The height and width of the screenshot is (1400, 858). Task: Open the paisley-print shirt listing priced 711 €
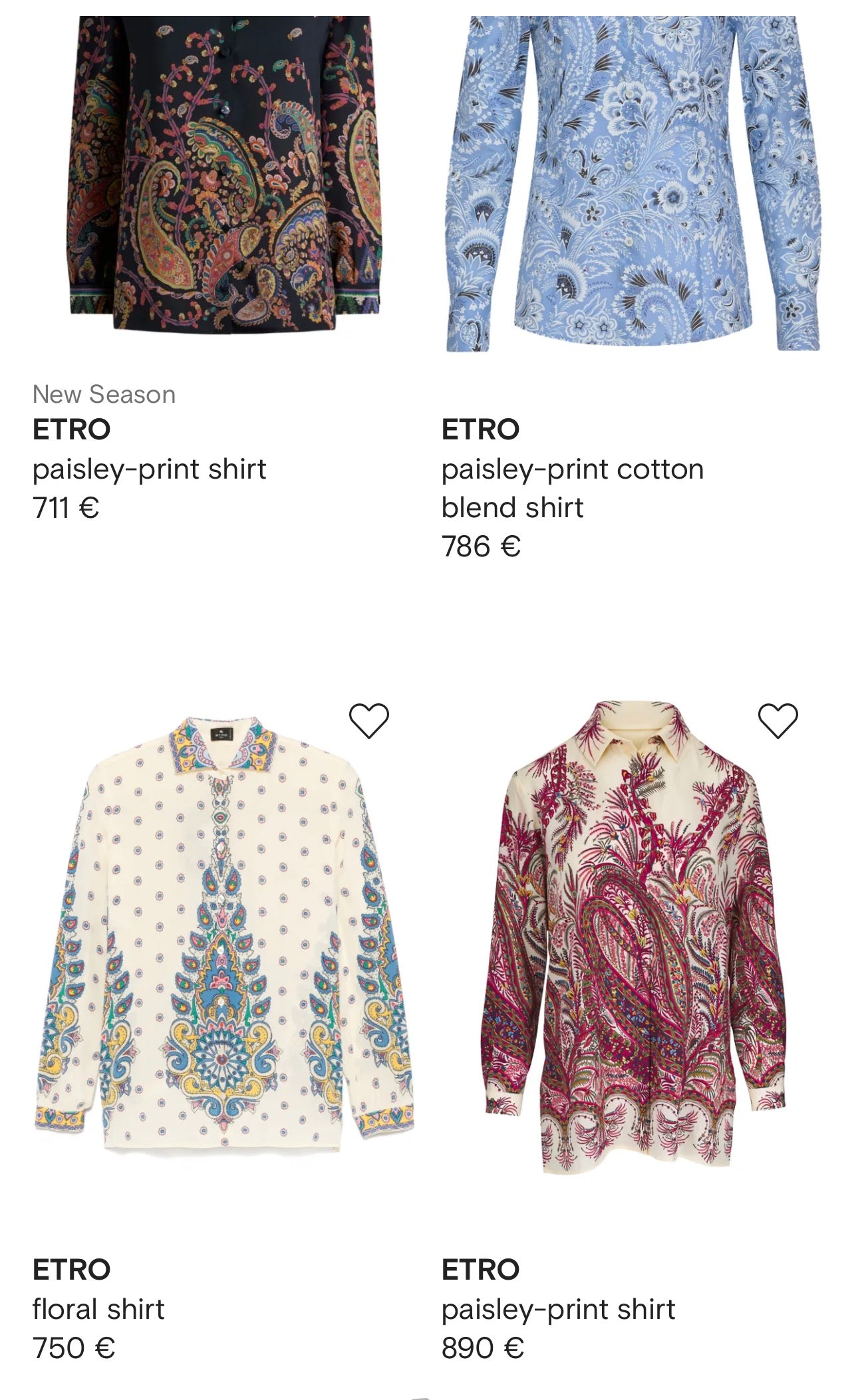(x=150, y=468)
